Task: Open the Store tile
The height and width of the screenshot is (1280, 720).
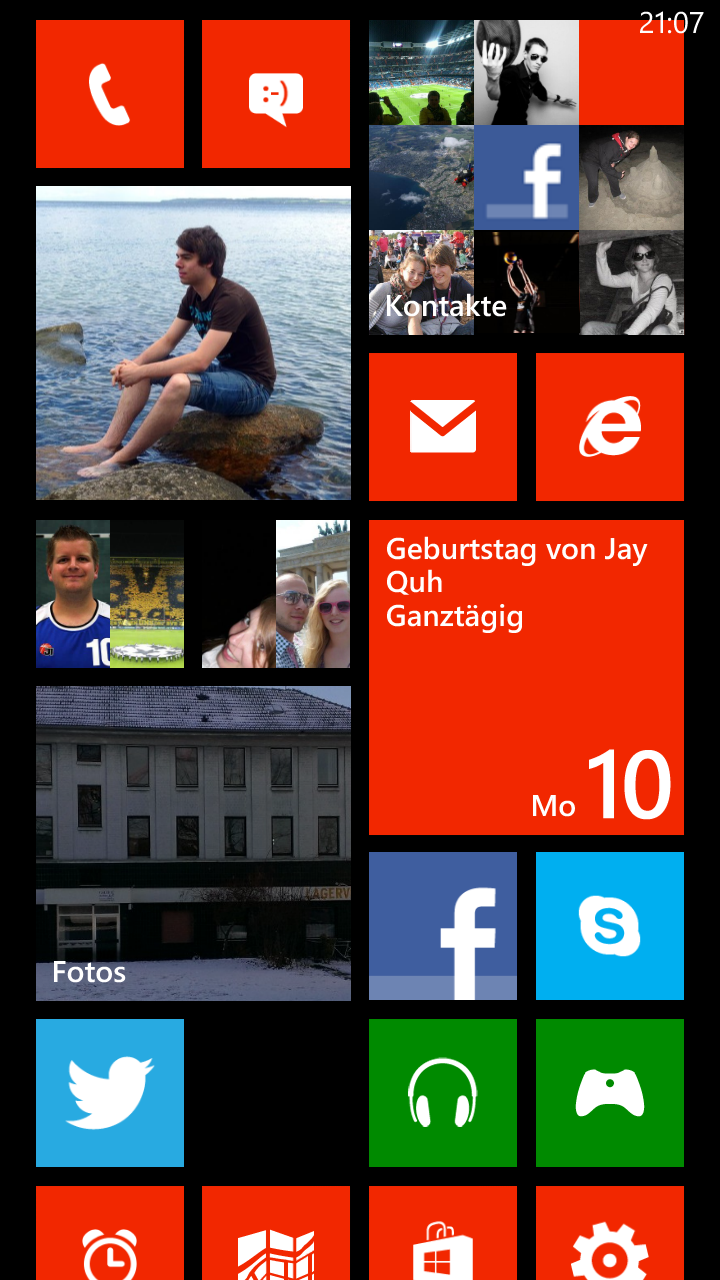Action: point(443,1233)
